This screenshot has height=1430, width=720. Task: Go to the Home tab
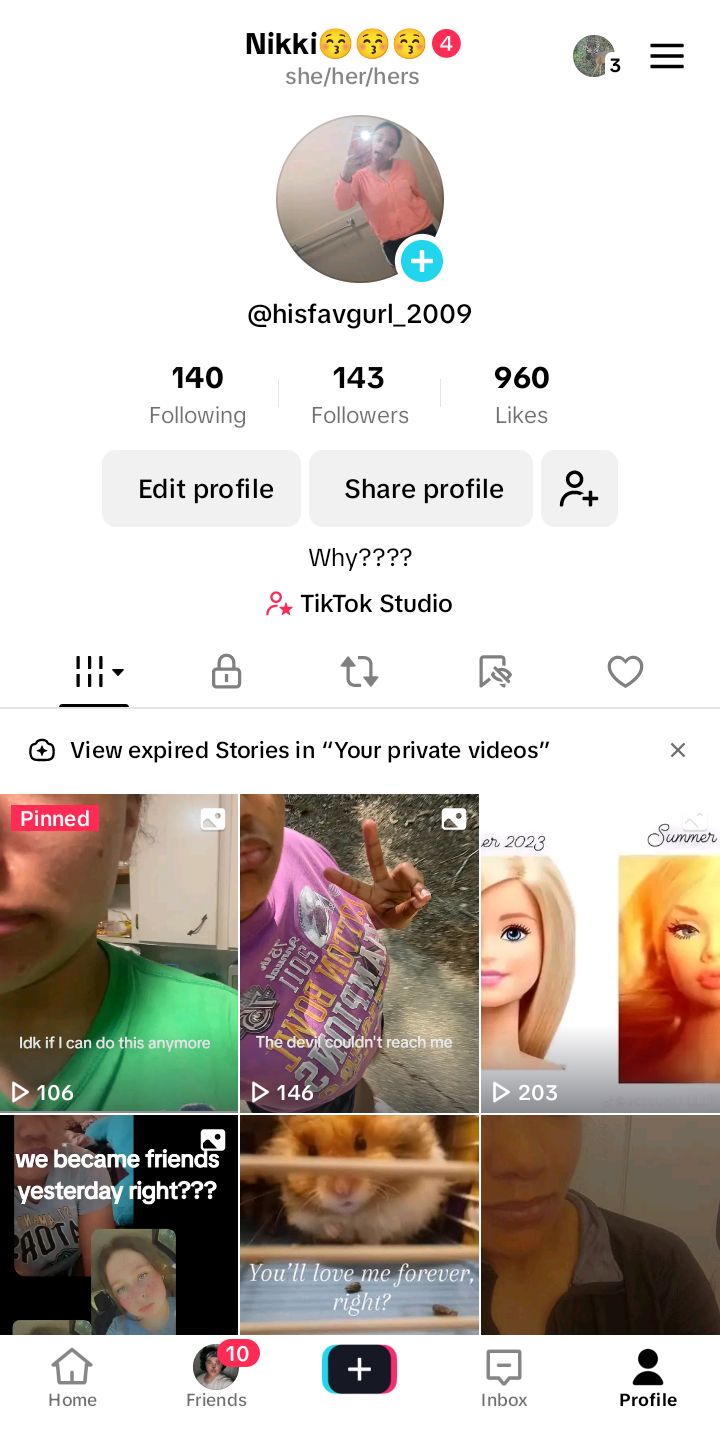72,1378
